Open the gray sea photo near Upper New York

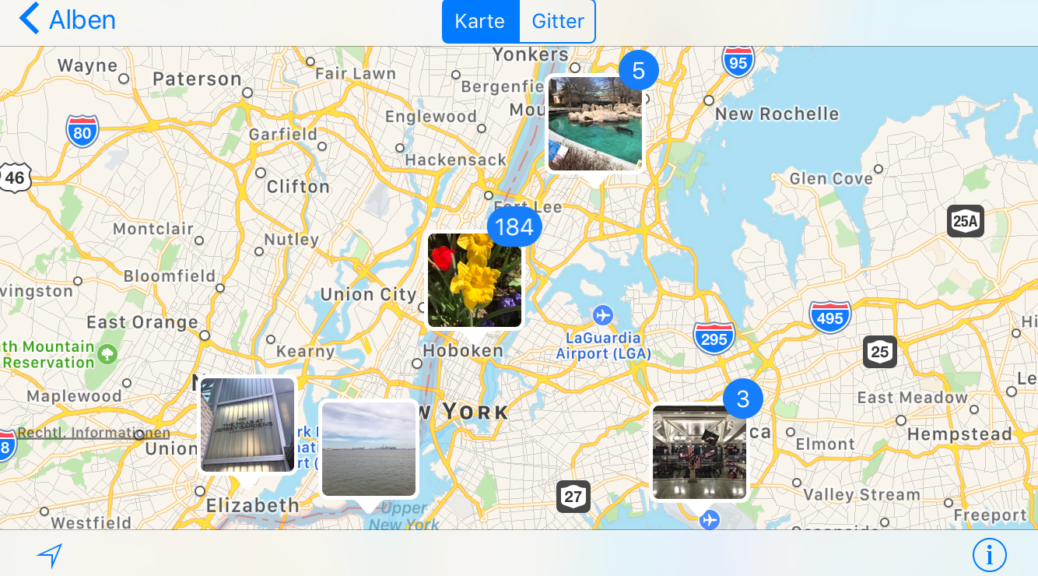coord(368,448)
